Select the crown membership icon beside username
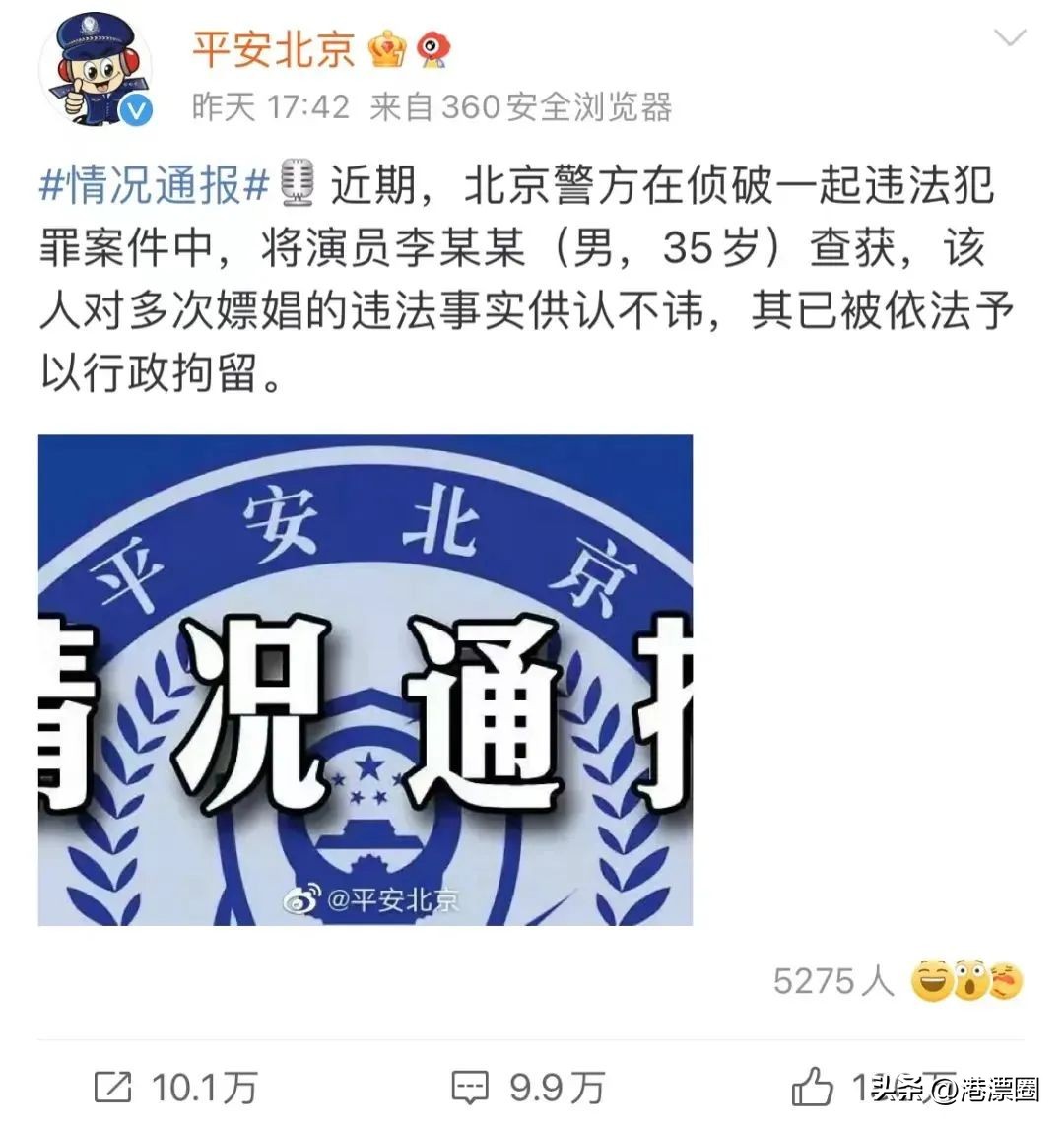Image resolution: width=1064 pixels, height=1127 pixels. point(388,49)
